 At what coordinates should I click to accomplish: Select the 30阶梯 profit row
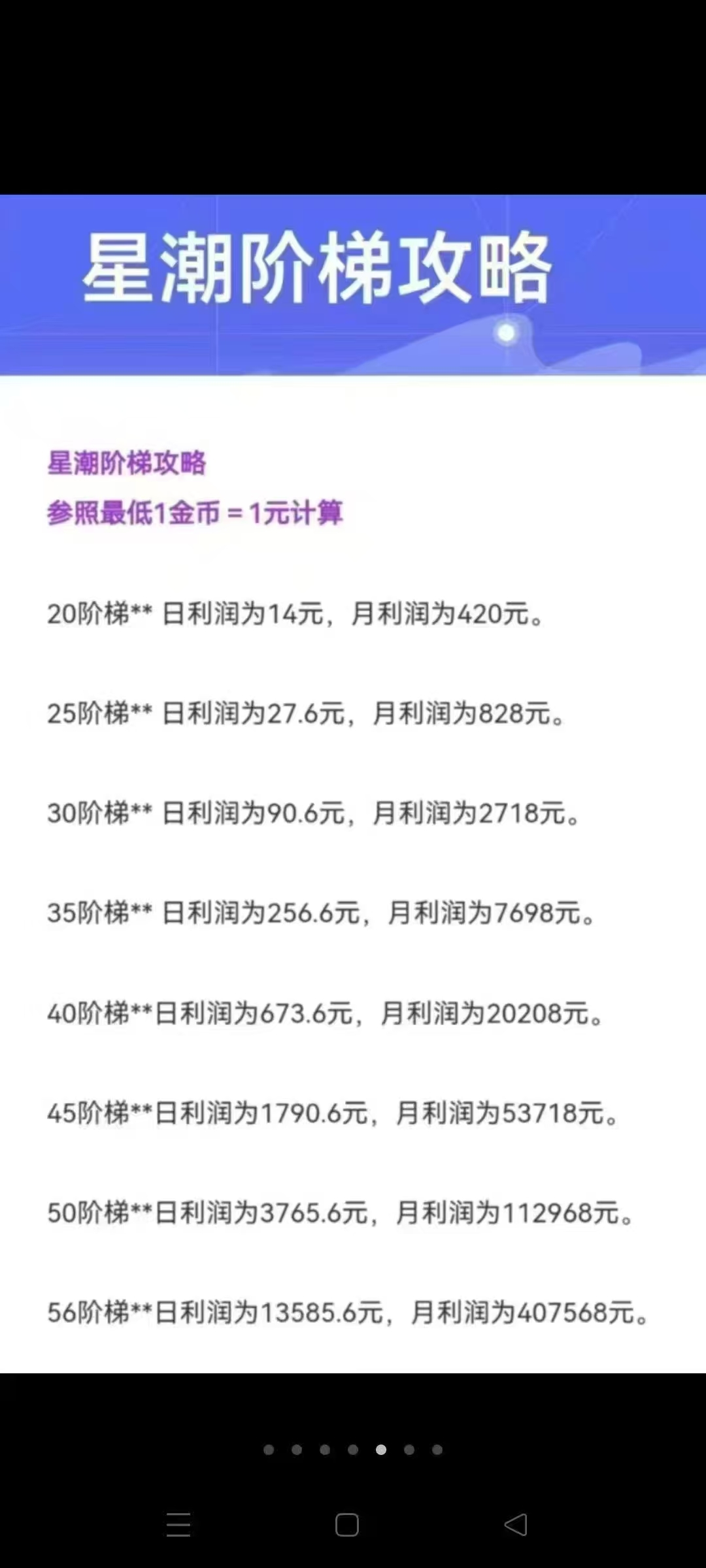(314, 814)
